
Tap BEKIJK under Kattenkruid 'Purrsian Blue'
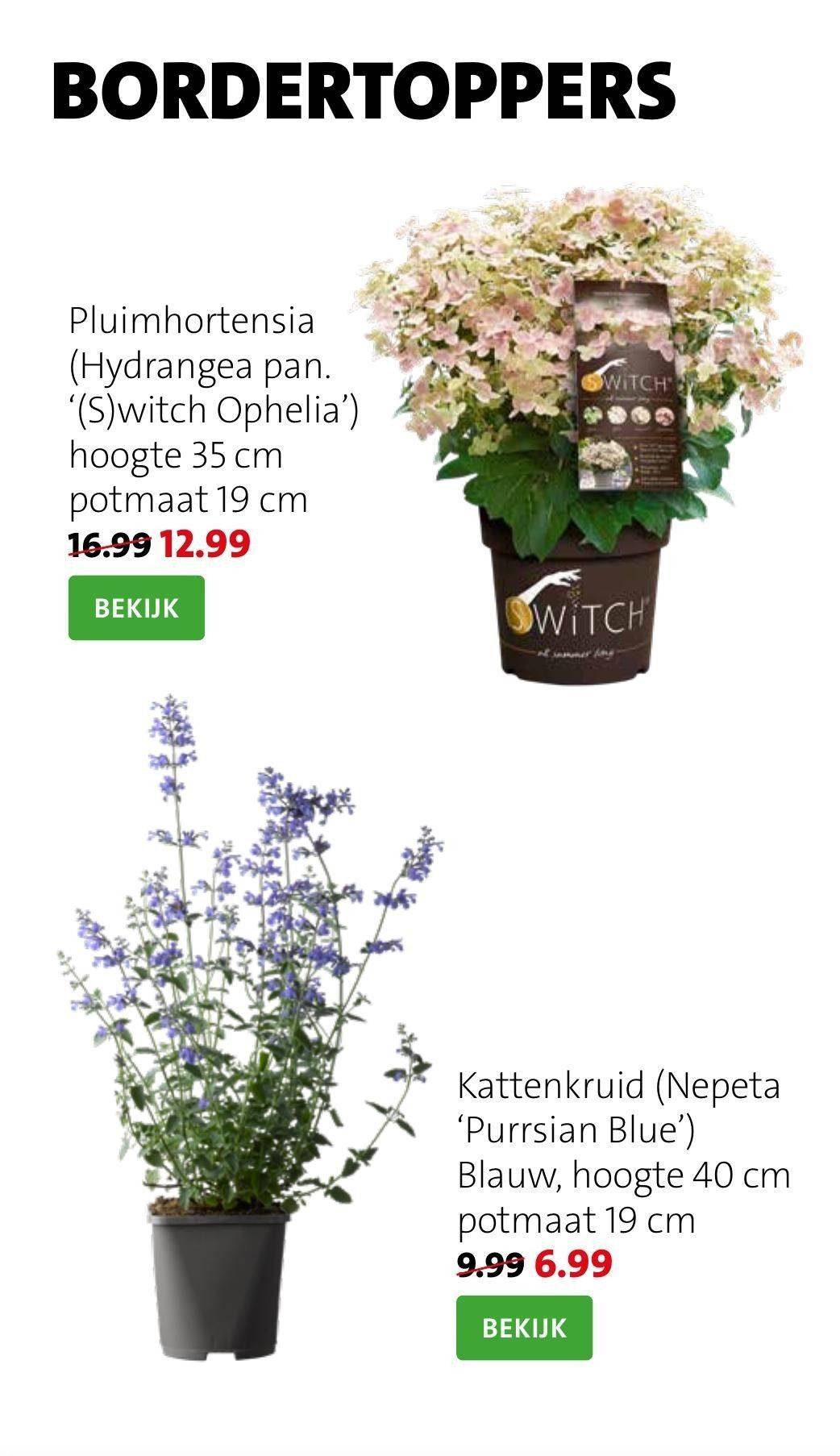[524, 1327]
